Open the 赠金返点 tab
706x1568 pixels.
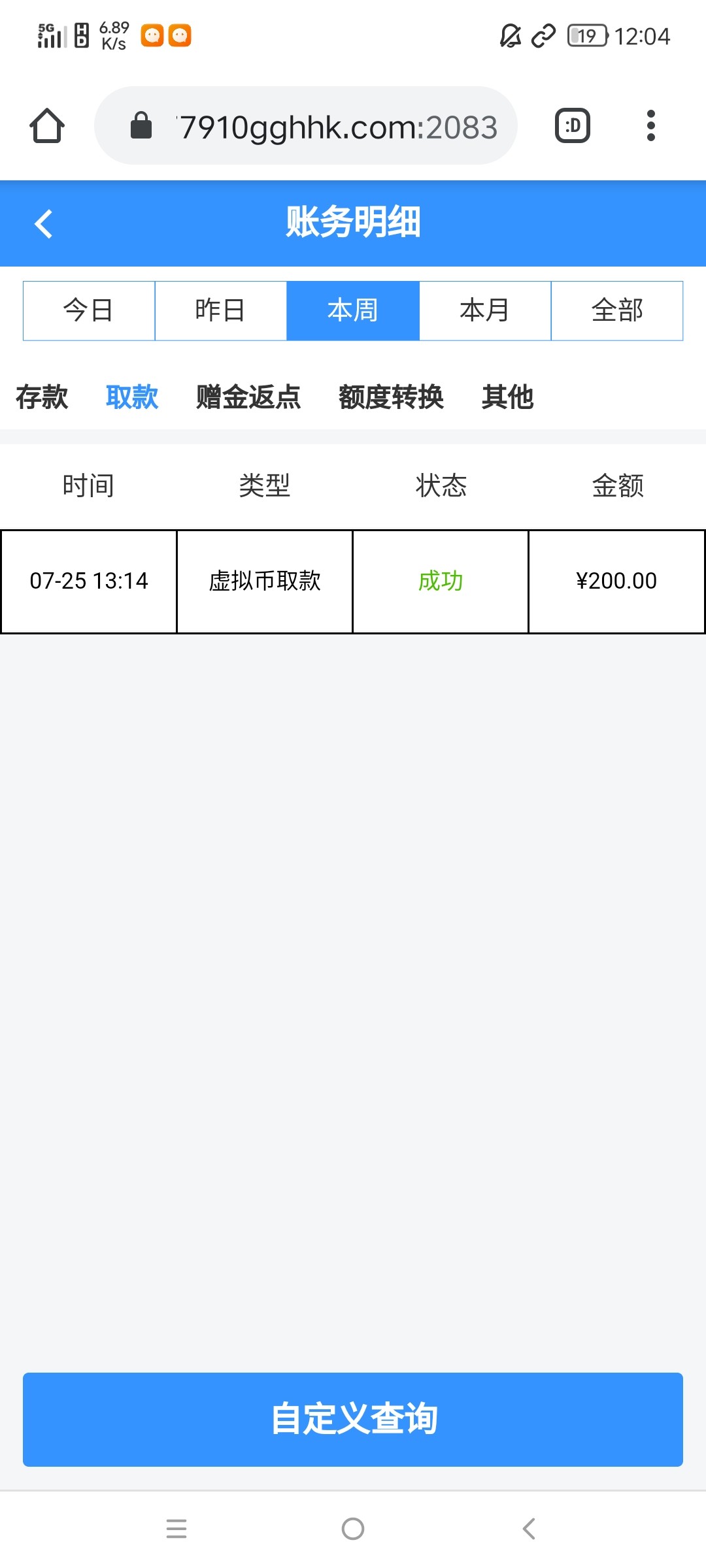point(248,397)
